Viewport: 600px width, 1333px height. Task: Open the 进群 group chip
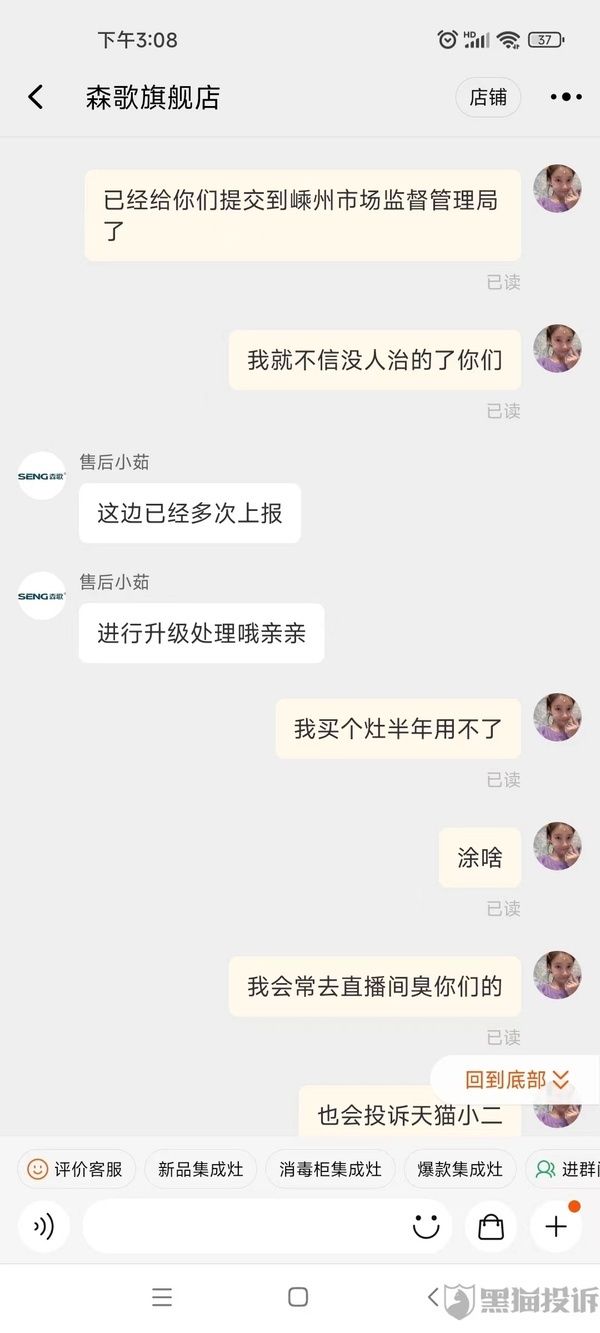point(566,1169)
